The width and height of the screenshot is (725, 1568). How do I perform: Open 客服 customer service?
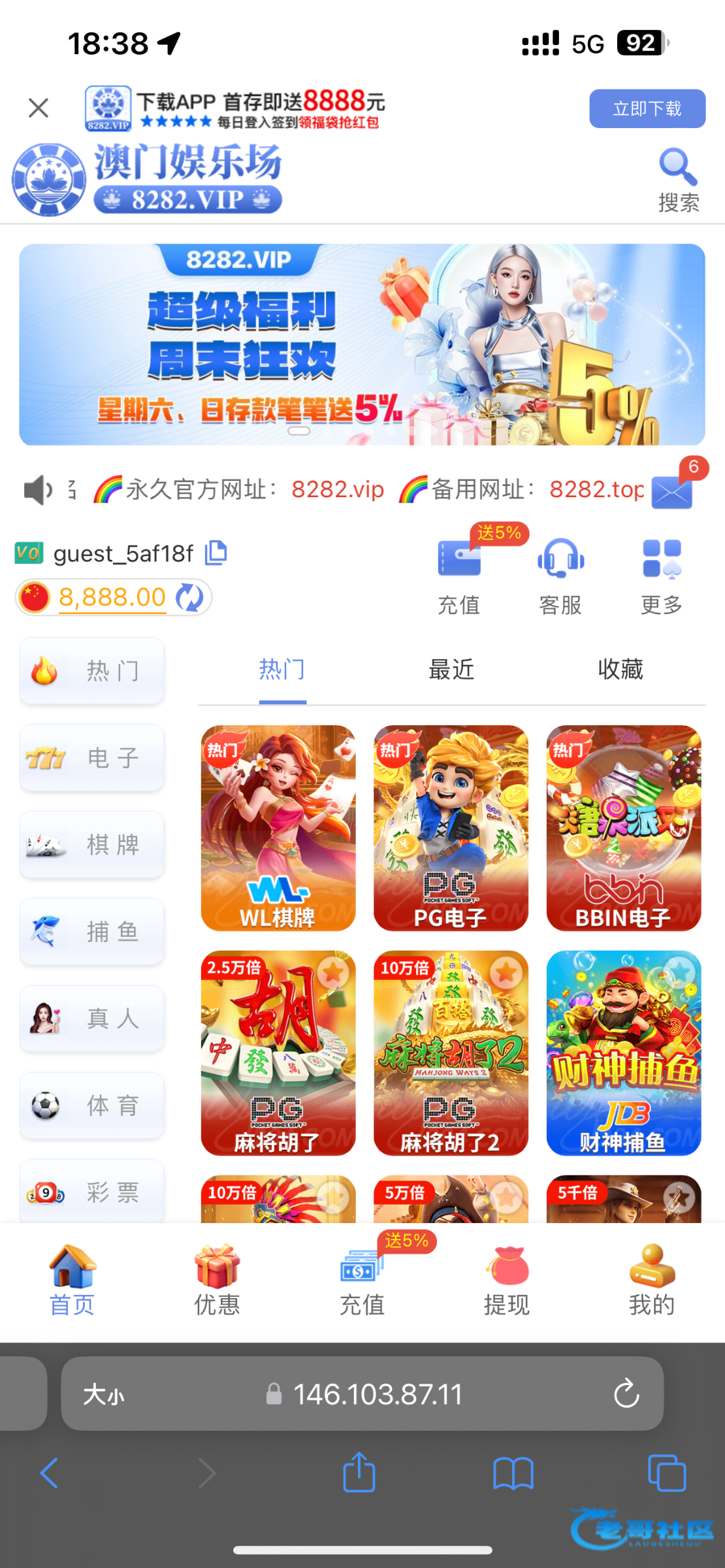point(560,576)
